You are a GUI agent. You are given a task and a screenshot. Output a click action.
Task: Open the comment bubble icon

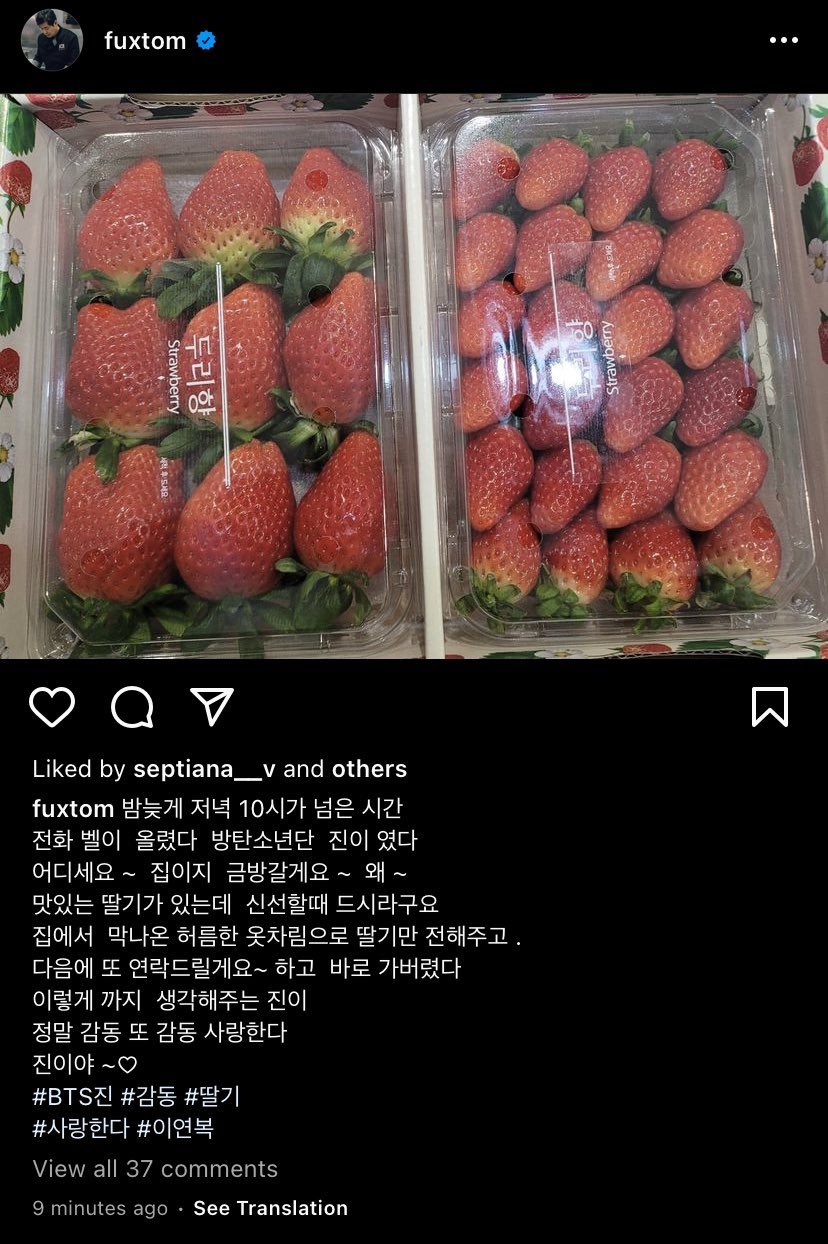[132, 707]
